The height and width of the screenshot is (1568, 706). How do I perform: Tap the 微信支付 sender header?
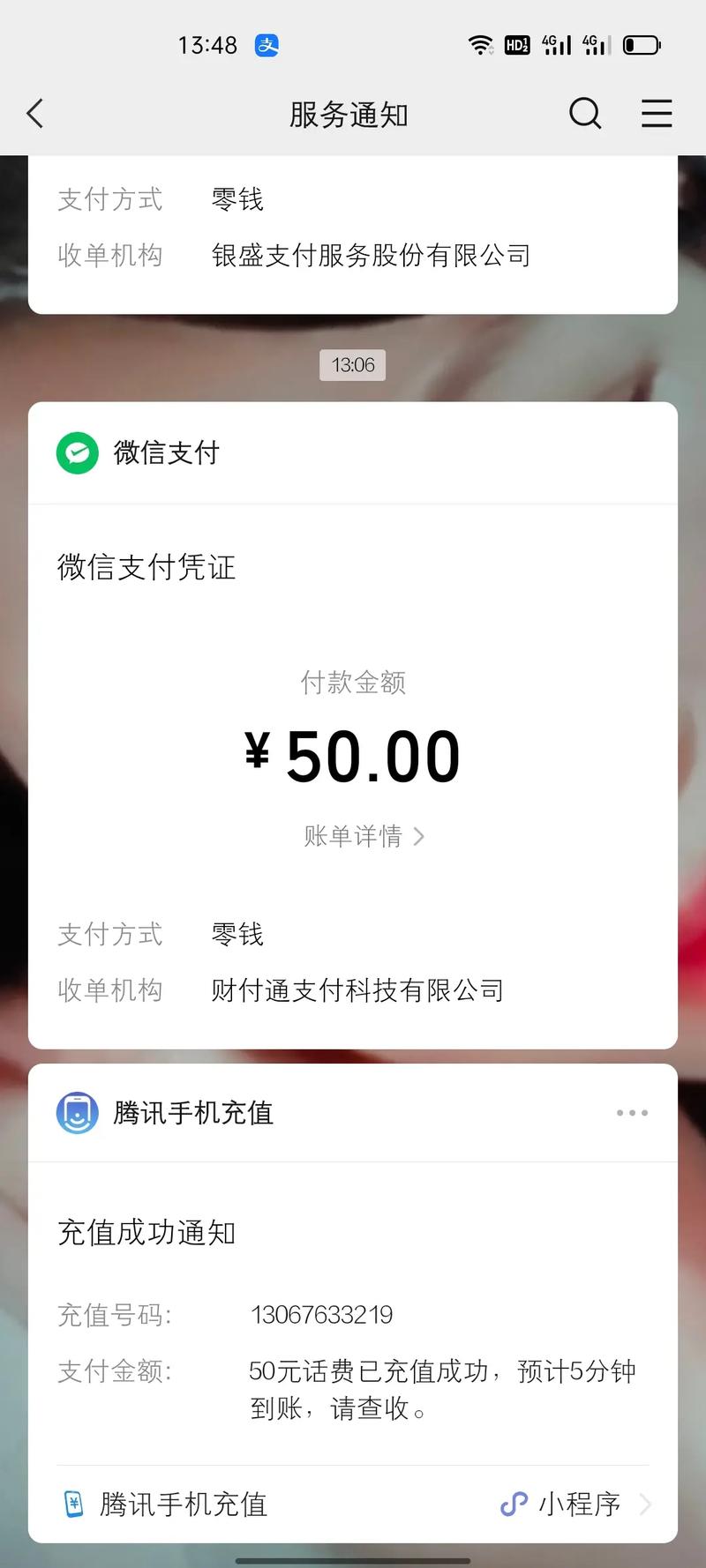point(166,453)
